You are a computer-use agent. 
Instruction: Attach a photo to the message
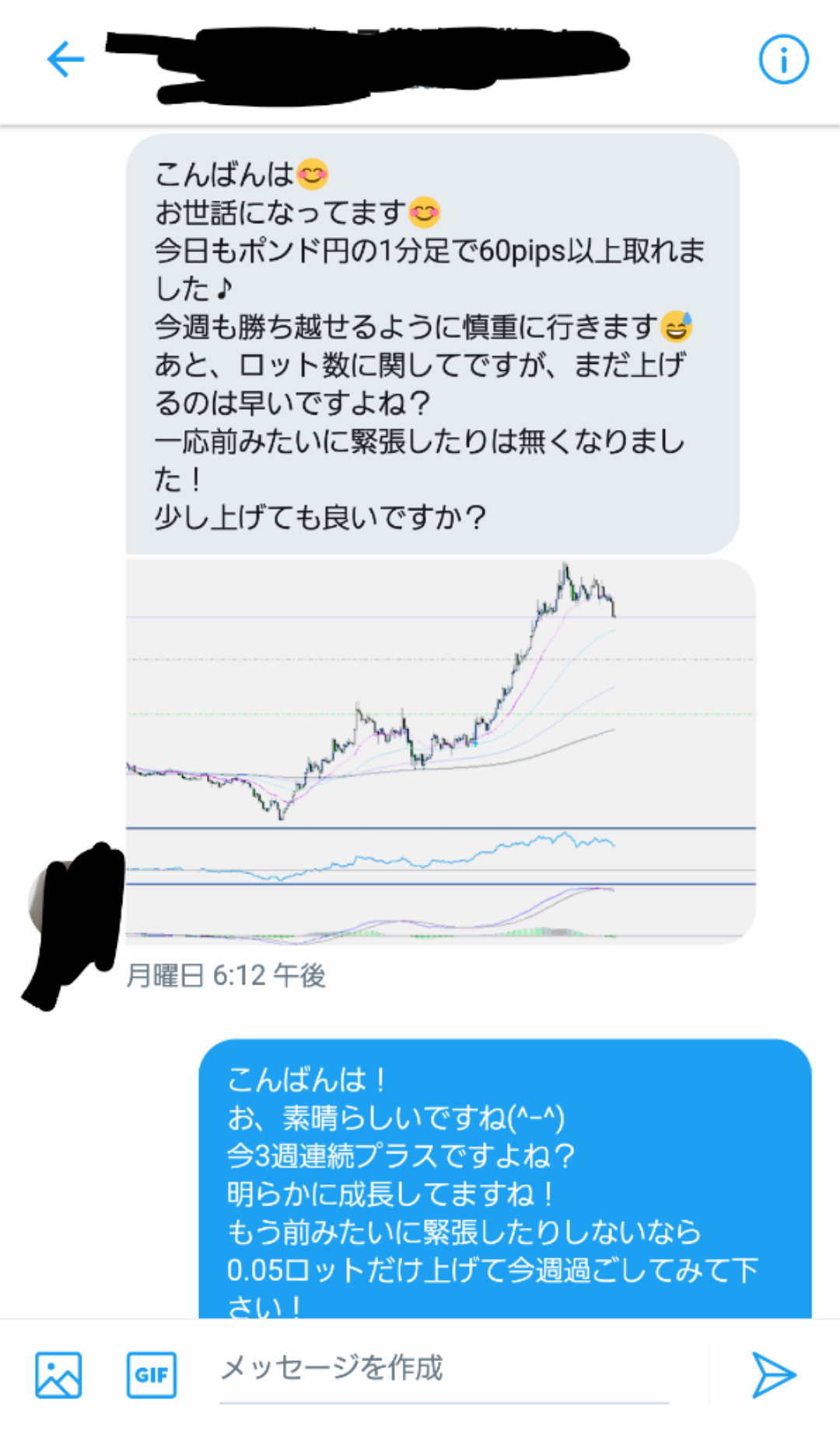pyautogui.click(x=58, y=1374)
